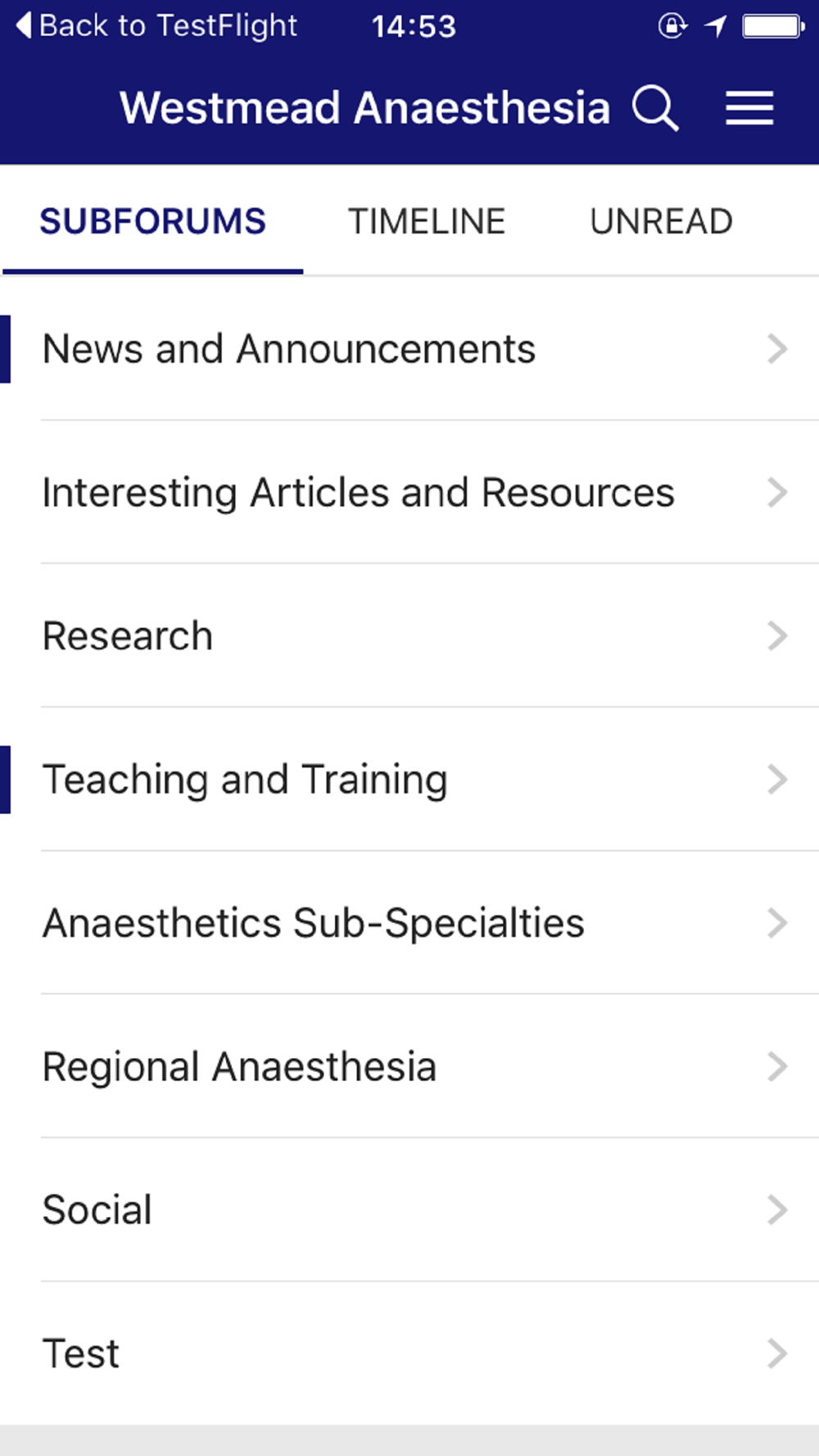The image size is (819, 1456).
Task: Open the search icon in header
Action: tap(655, 108)
